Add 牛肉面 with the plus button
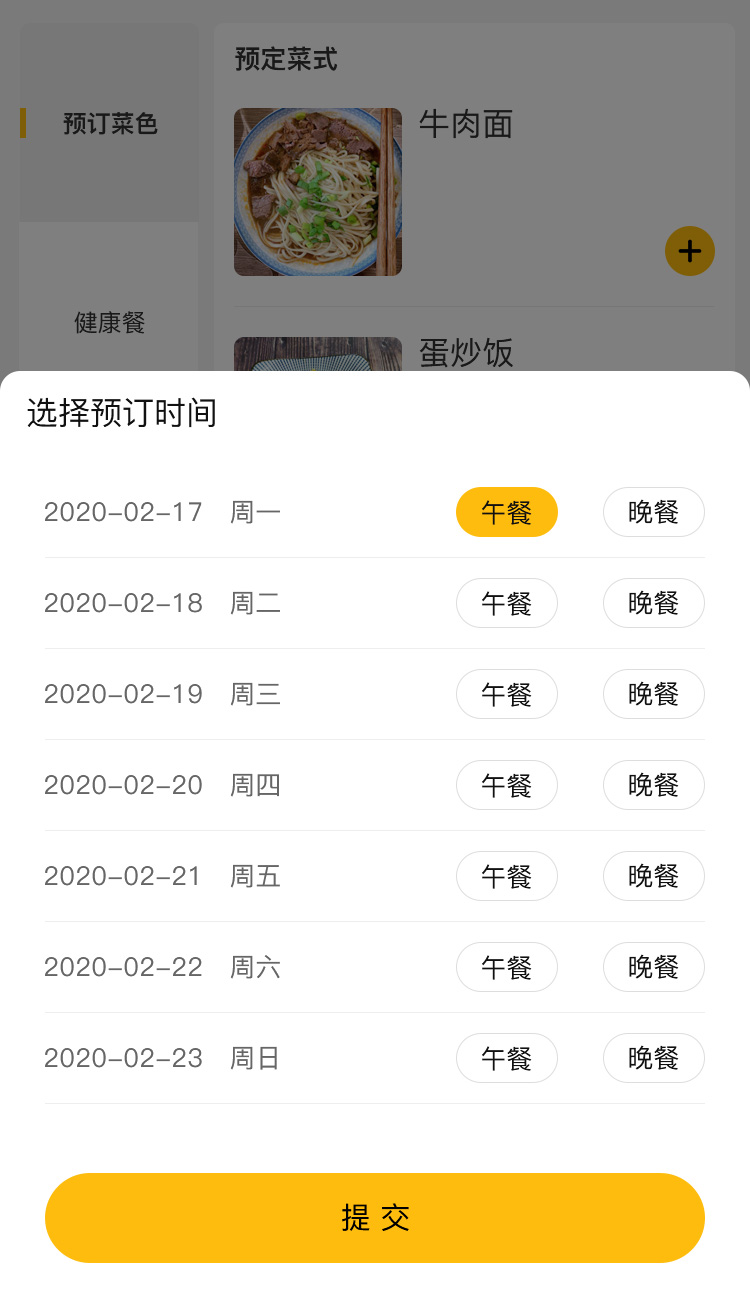750x1300 pixels. click(689, 251)
